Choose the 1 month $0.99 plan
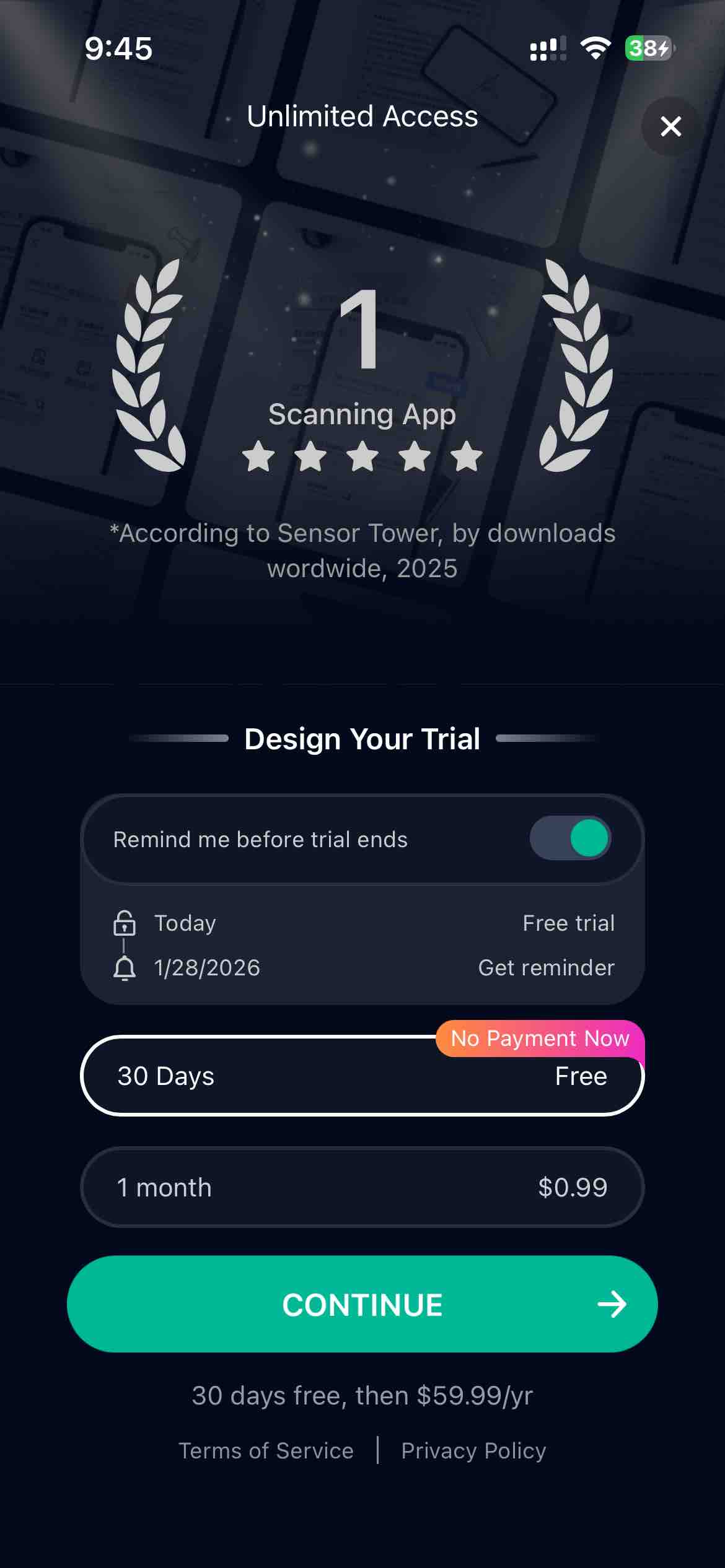This screenshot has width=725, height=1568. [362, 1187]
